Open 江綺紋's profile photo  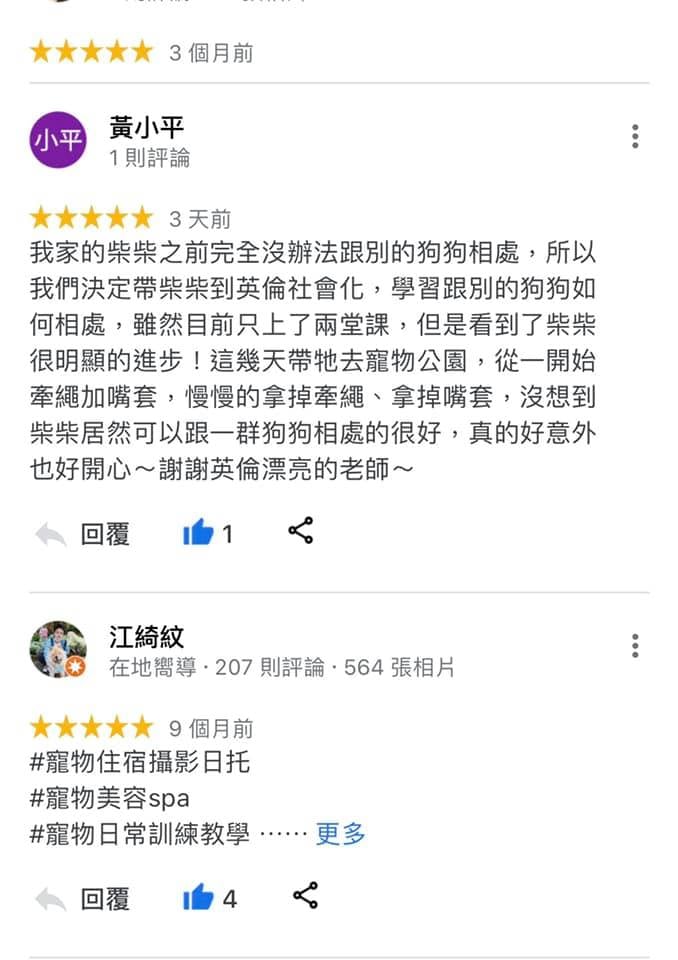(58, 649)
